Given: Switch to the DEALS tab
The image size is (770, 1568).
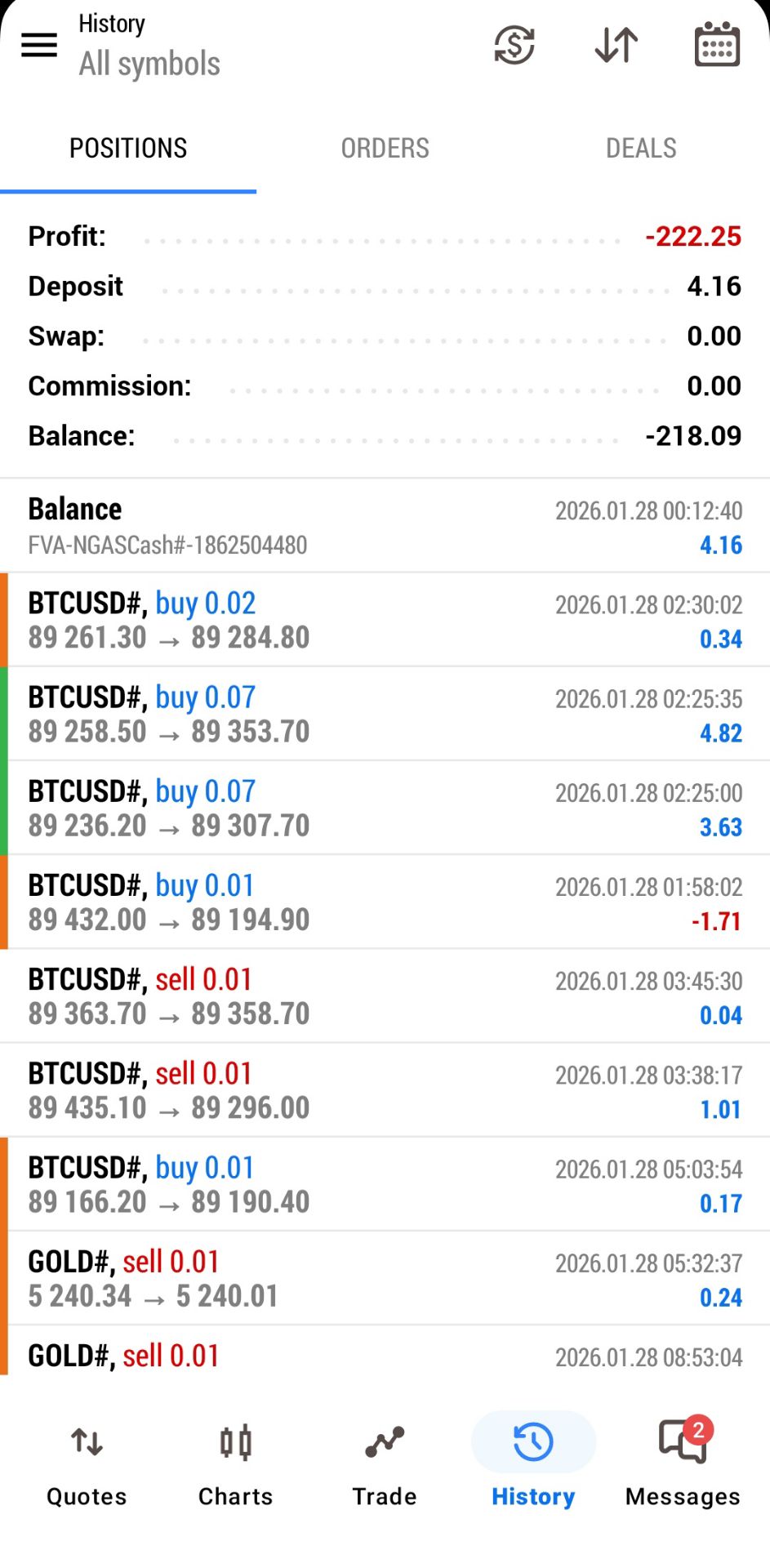Looking at the screenshot, I should coord(641,148).
